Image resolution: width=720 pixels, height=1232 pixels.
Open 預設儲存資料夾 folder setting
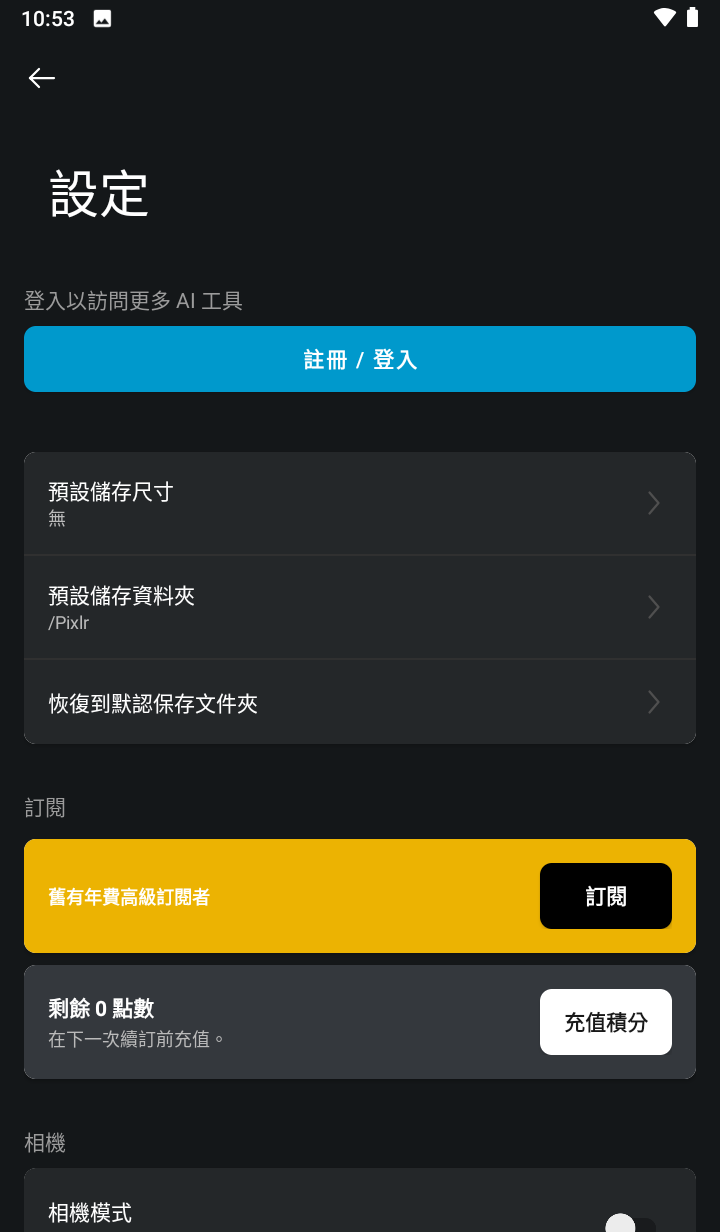point(360,607)
